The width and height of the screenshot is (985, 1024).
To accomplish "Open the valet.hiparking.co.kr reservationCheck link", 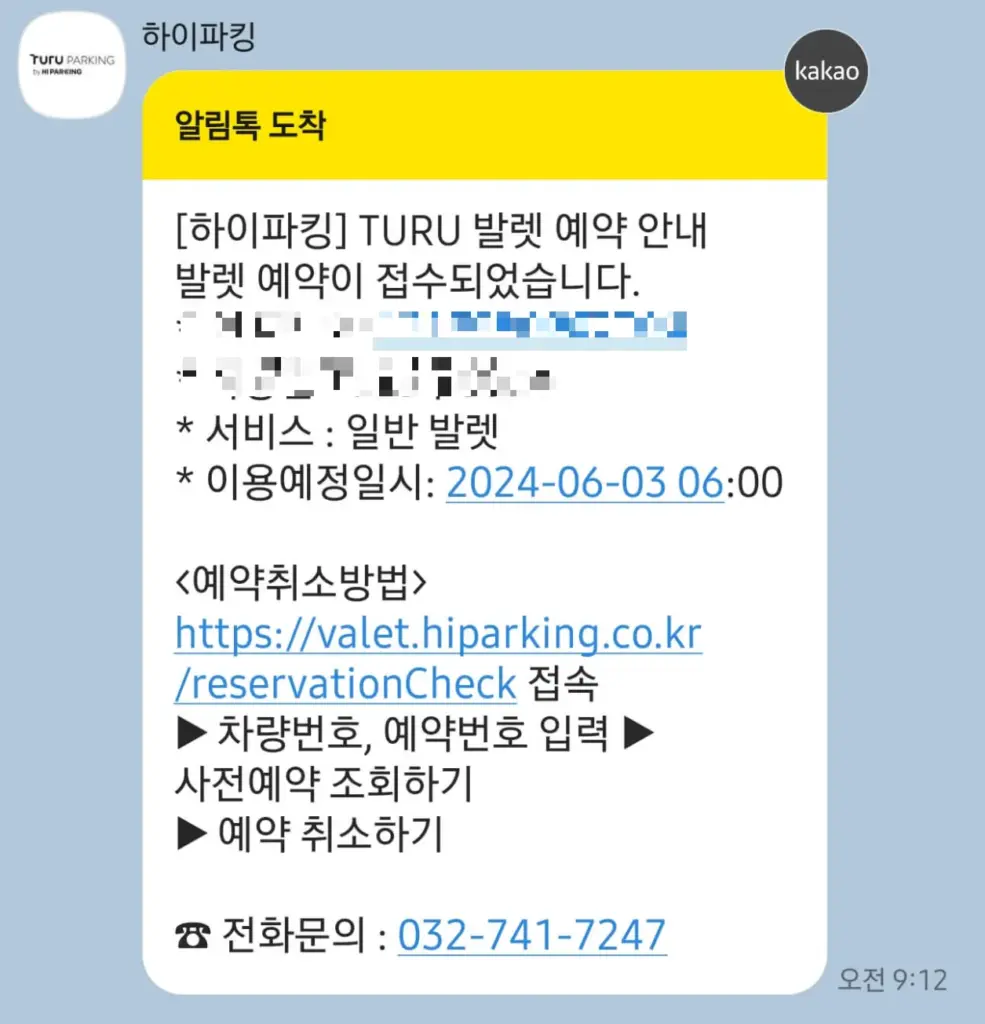I will tap(438, 634).
